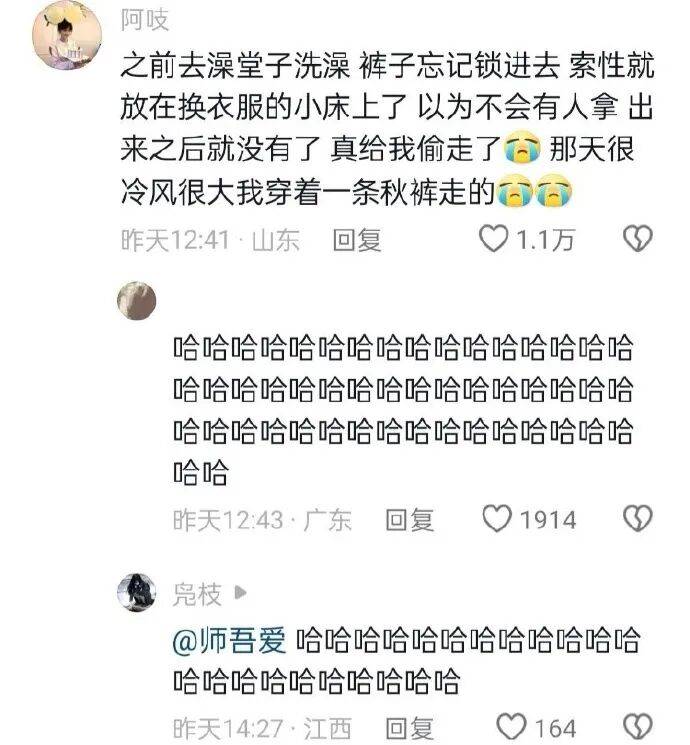
Task: Dislike 阿吱's comment
Action: pos(637,239)
